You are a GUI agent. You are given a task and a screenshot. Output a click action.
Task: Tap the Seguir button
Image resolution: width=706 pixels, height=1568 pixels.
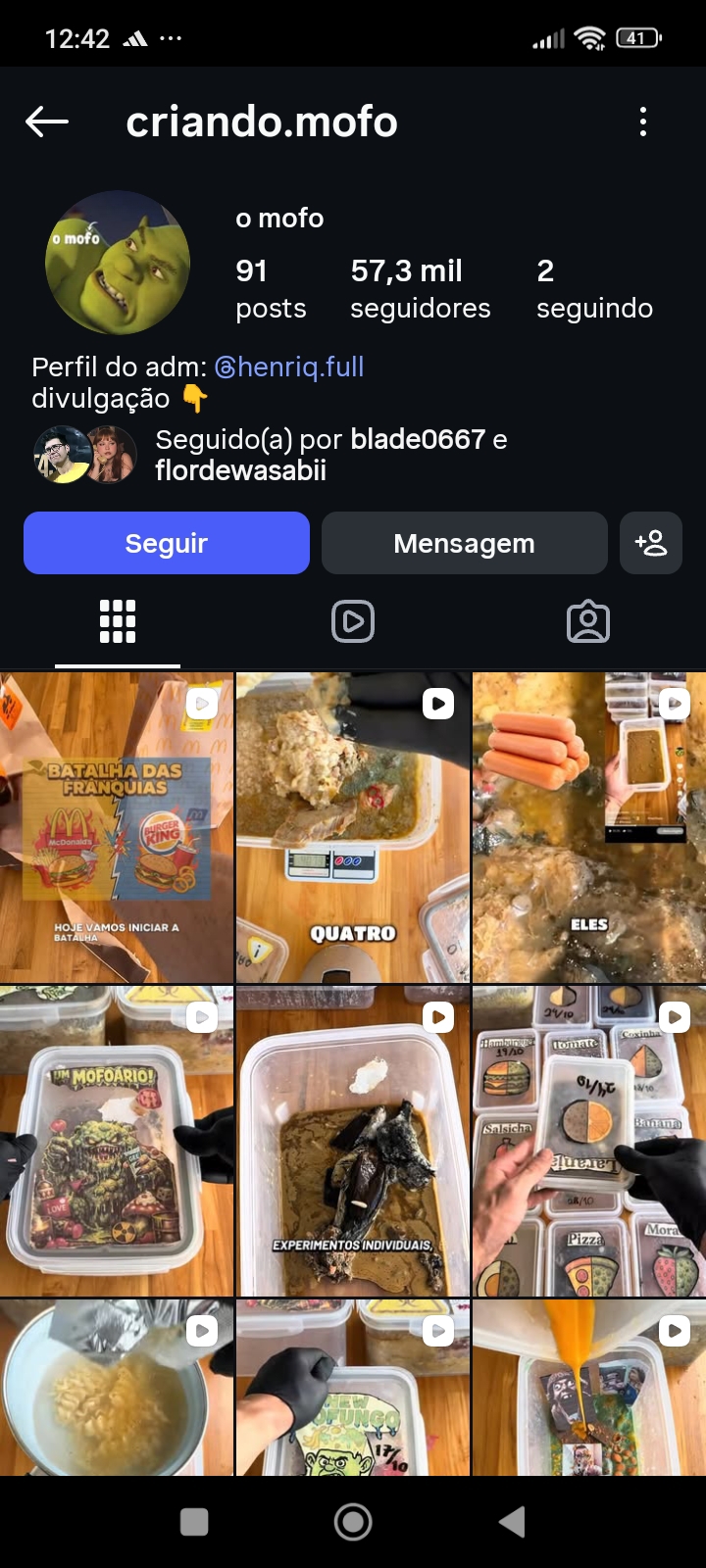pyautogui.click(x=167, y=543)
